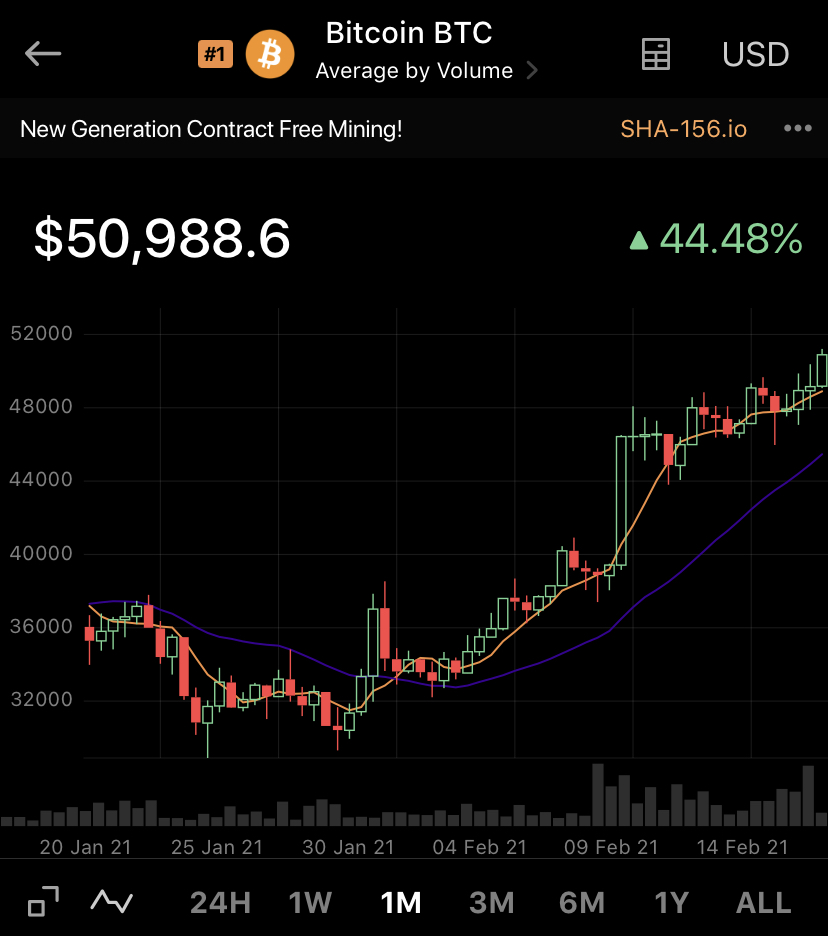The width and height of the screenshot is (828, 936).
Task: Select the 1M time range
Action: click(401, 903)
